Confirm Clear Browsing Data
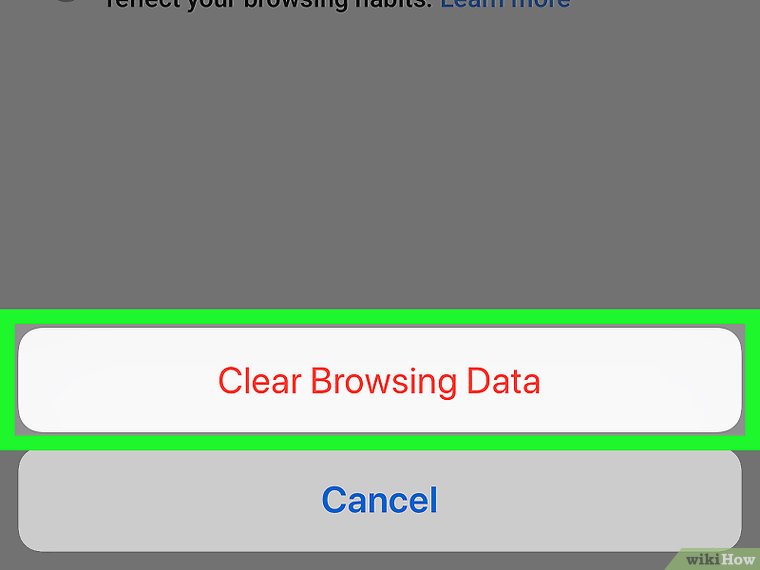760x570 pixels. pos(379,381)
